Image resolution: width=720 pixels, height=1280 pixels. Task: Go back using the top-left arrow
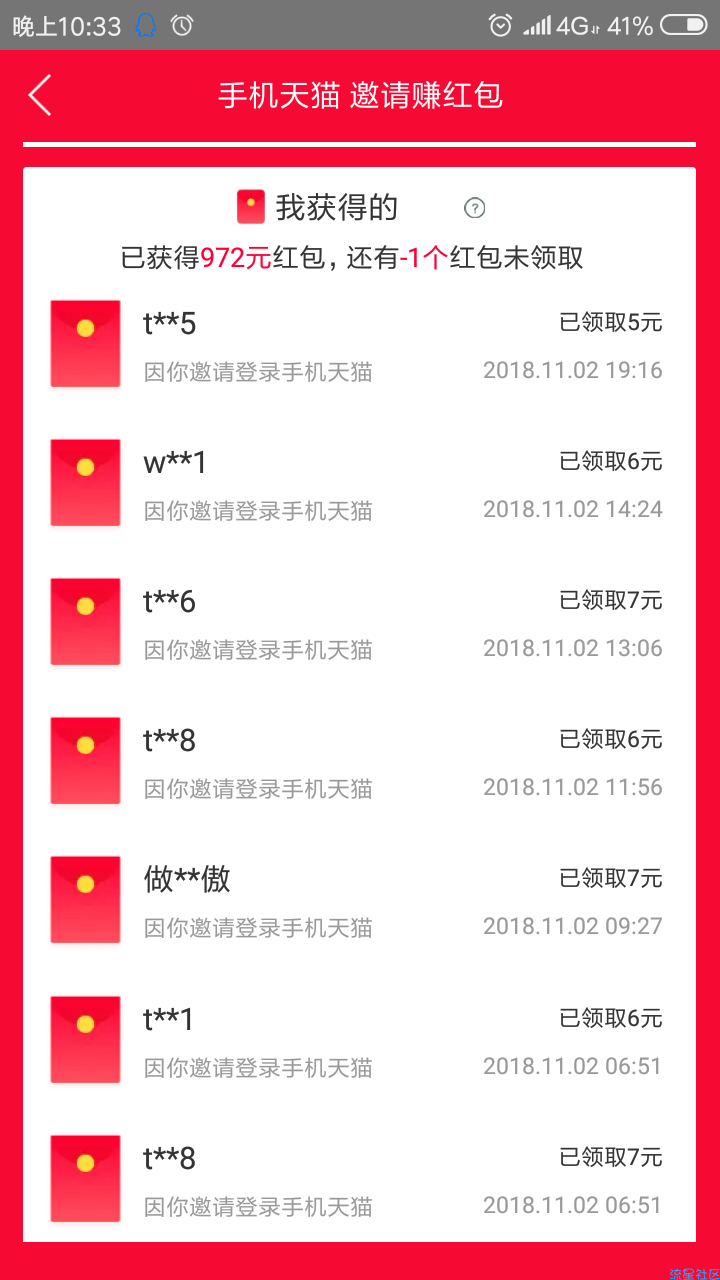coord(40,95)
